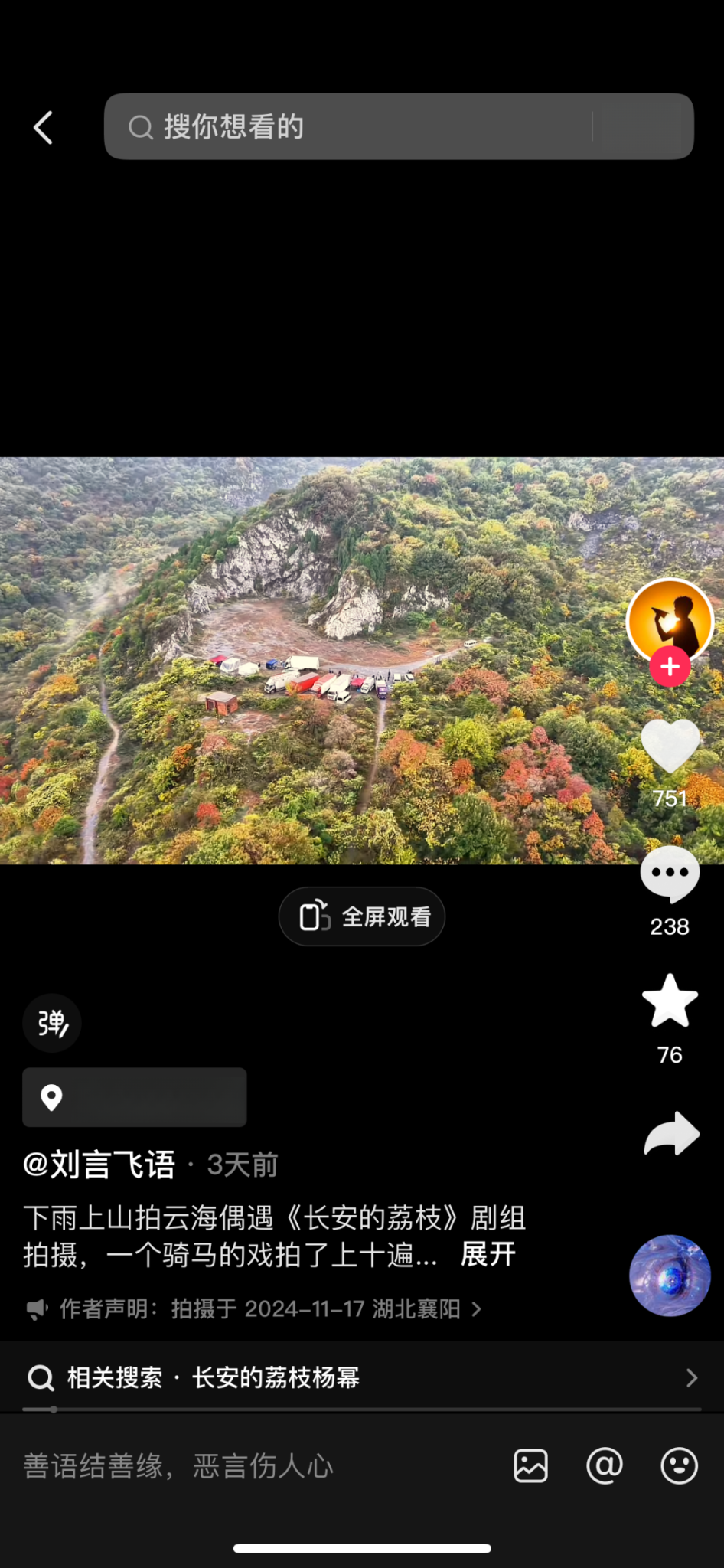Tap 全屏观看 to watch fullscreen
This screenshot has height=1568, width=724.
362,916
